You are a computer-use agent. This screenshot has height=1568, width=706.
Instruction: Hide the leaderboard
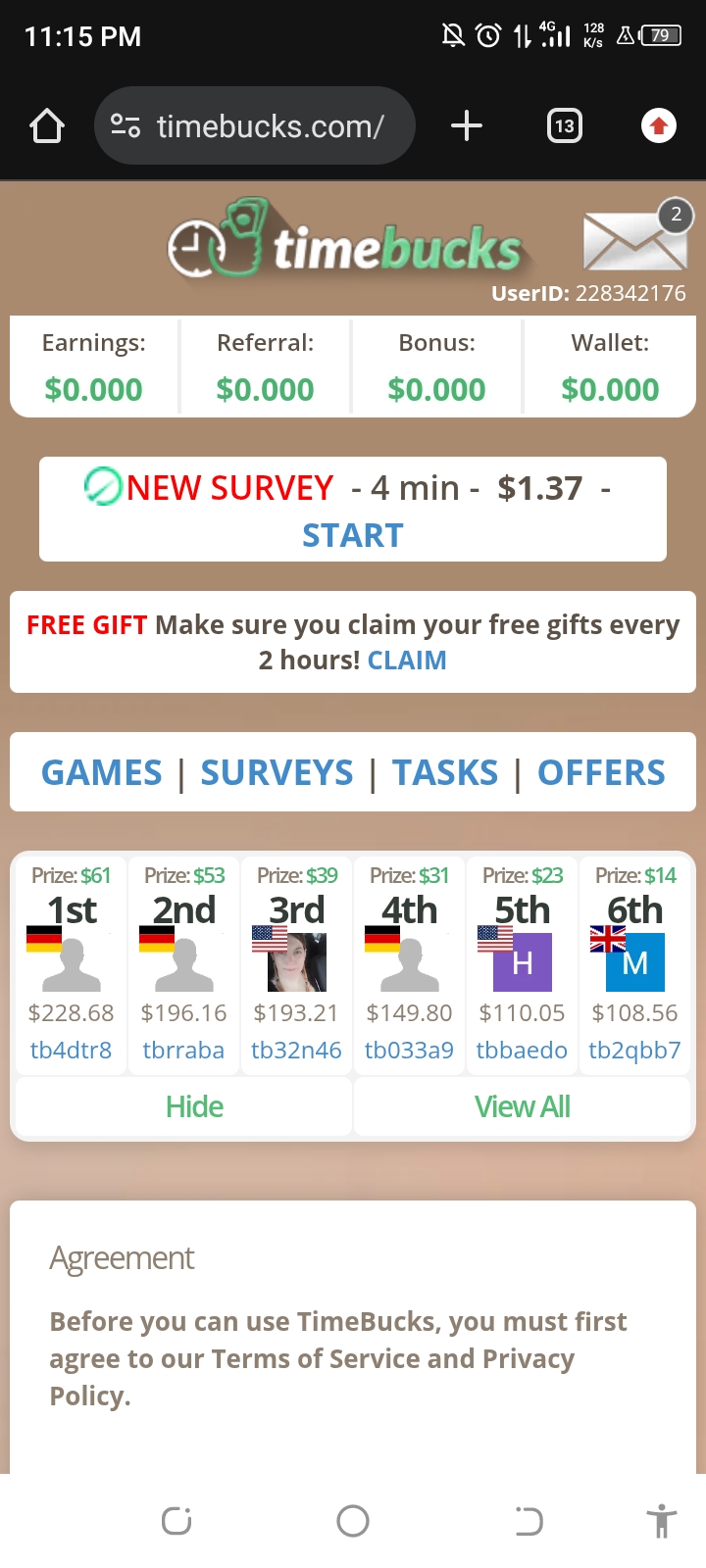[194, 1107]
